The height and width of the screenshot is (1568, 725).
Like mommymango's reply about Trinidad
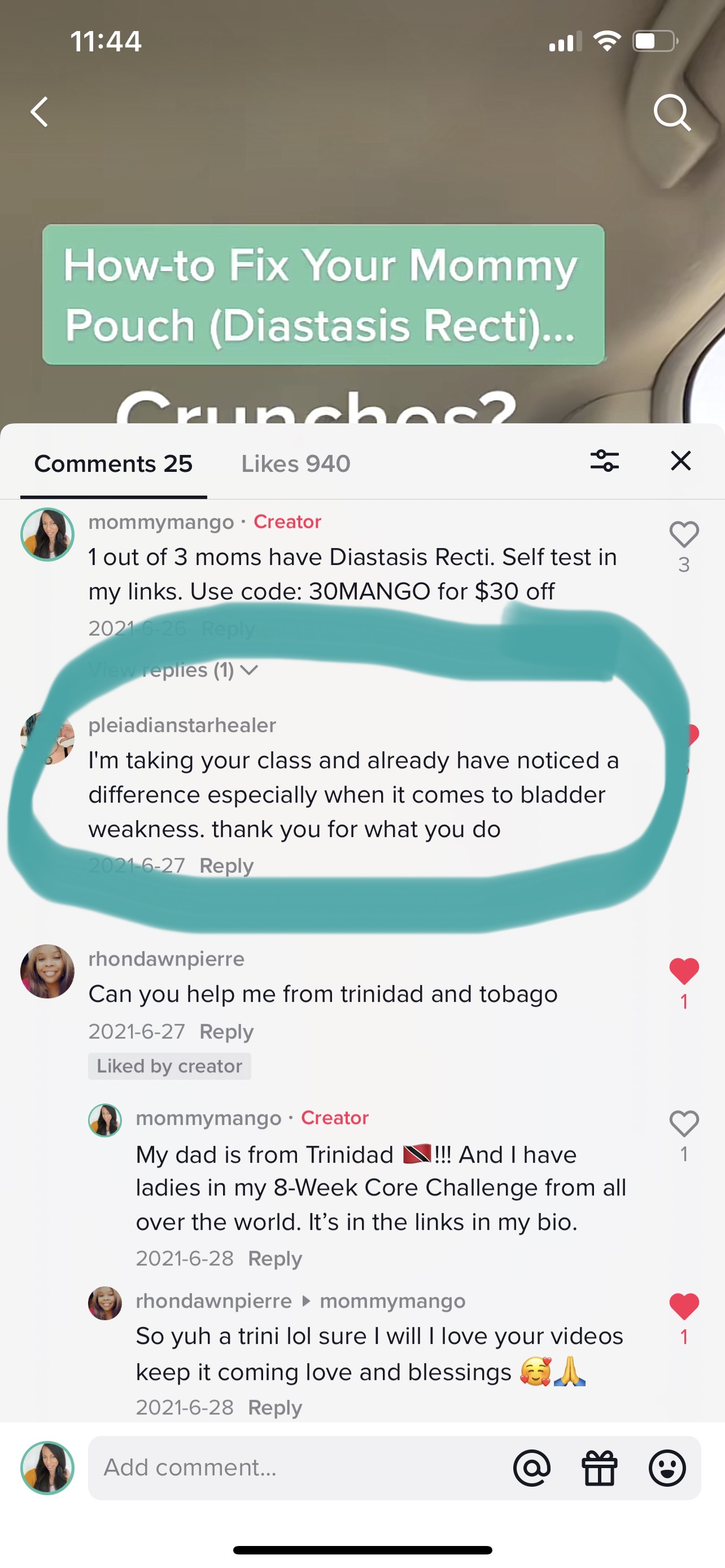pyautogui.click(x=684, y=1124)
